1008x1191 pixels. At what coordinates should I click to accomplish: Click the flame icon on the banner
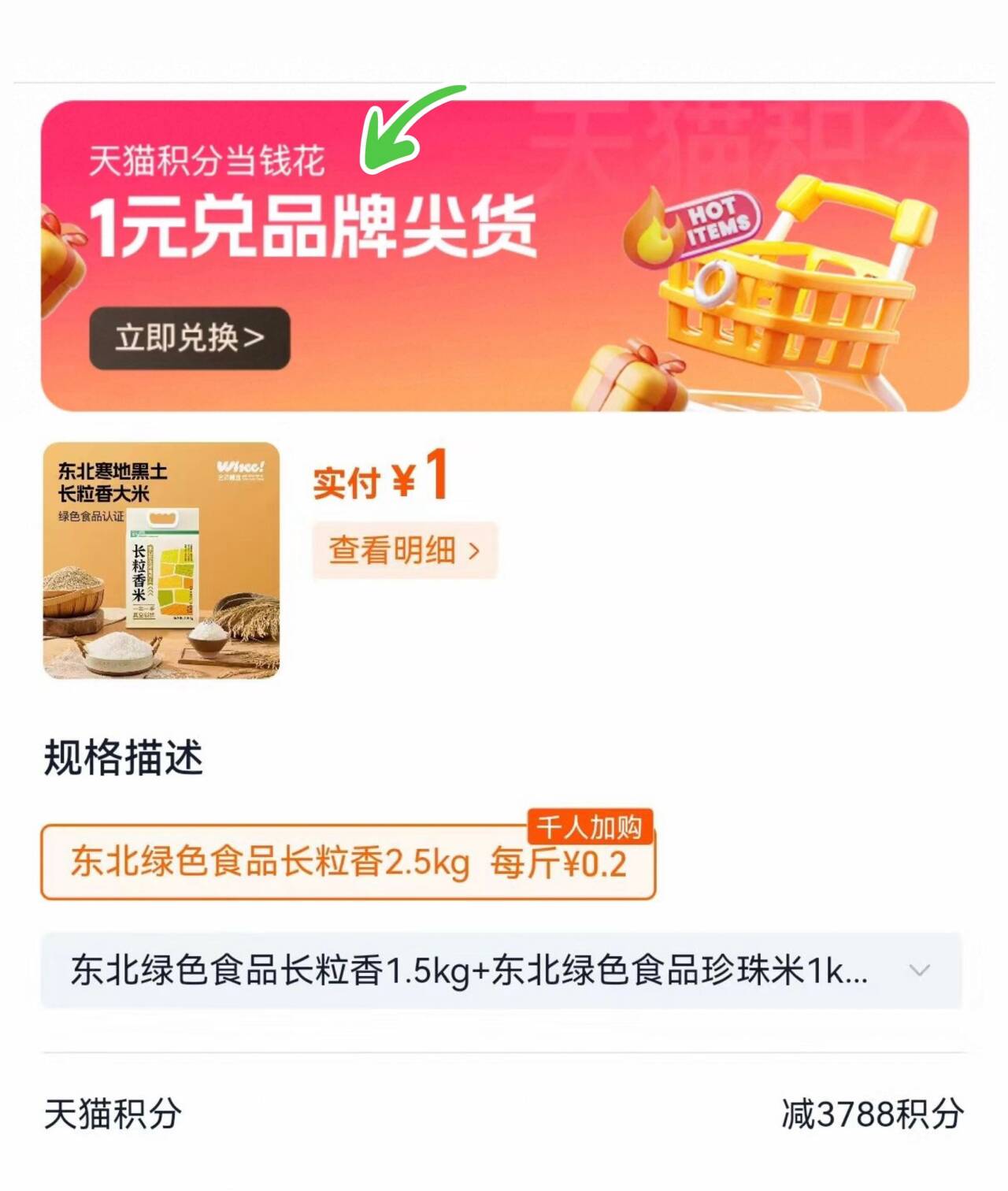coord(654,232)
